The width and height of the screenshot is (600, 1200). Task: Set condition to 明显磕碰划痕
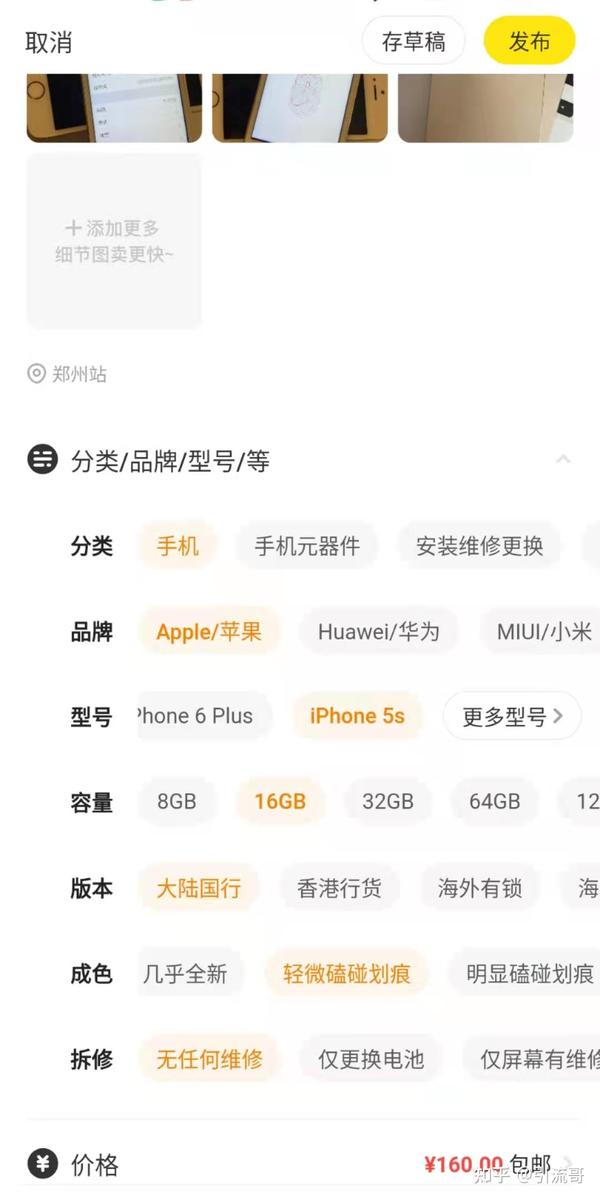530,974
